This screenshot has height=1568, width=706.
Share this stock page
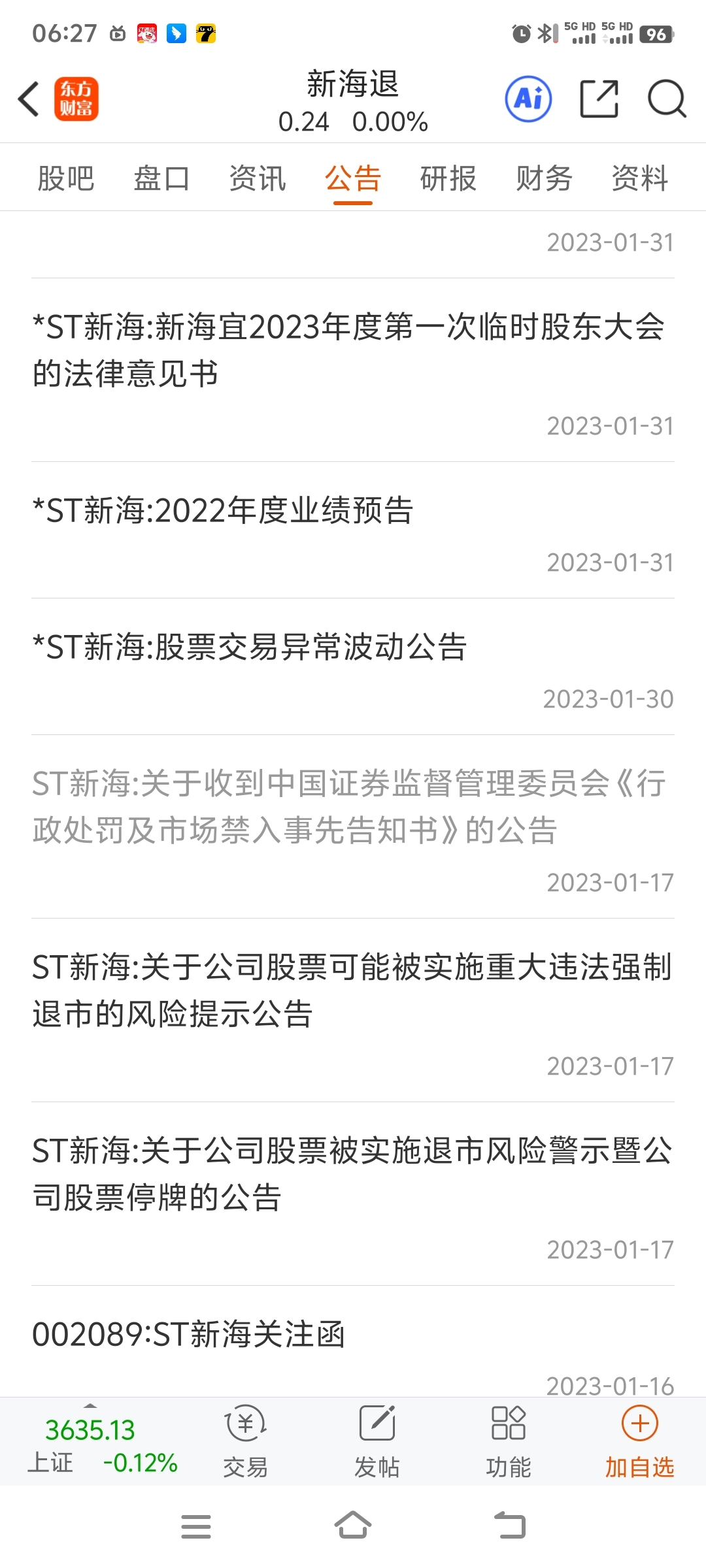pyautogui.click(x=599, y=99)
